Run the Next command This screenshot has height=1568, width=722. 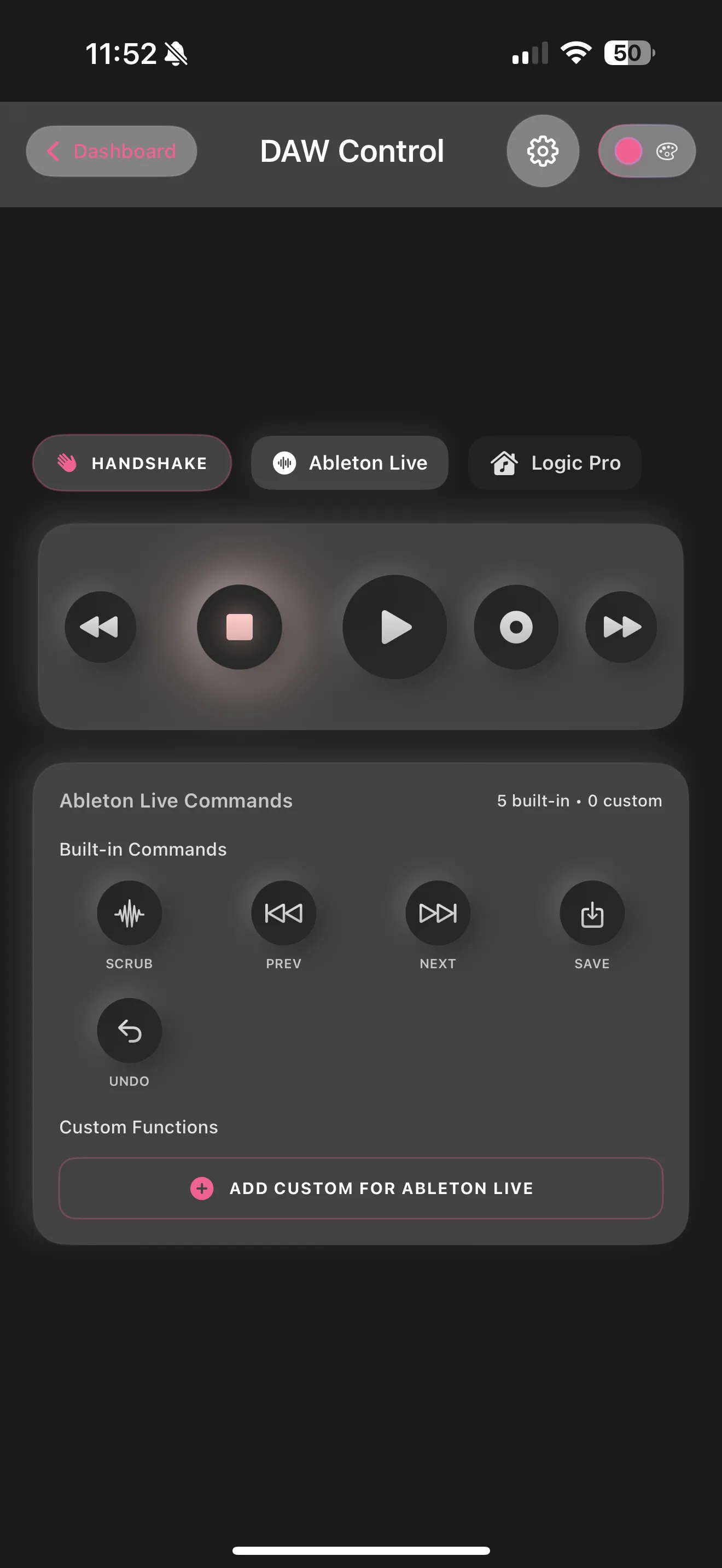[x=438, y=913]
